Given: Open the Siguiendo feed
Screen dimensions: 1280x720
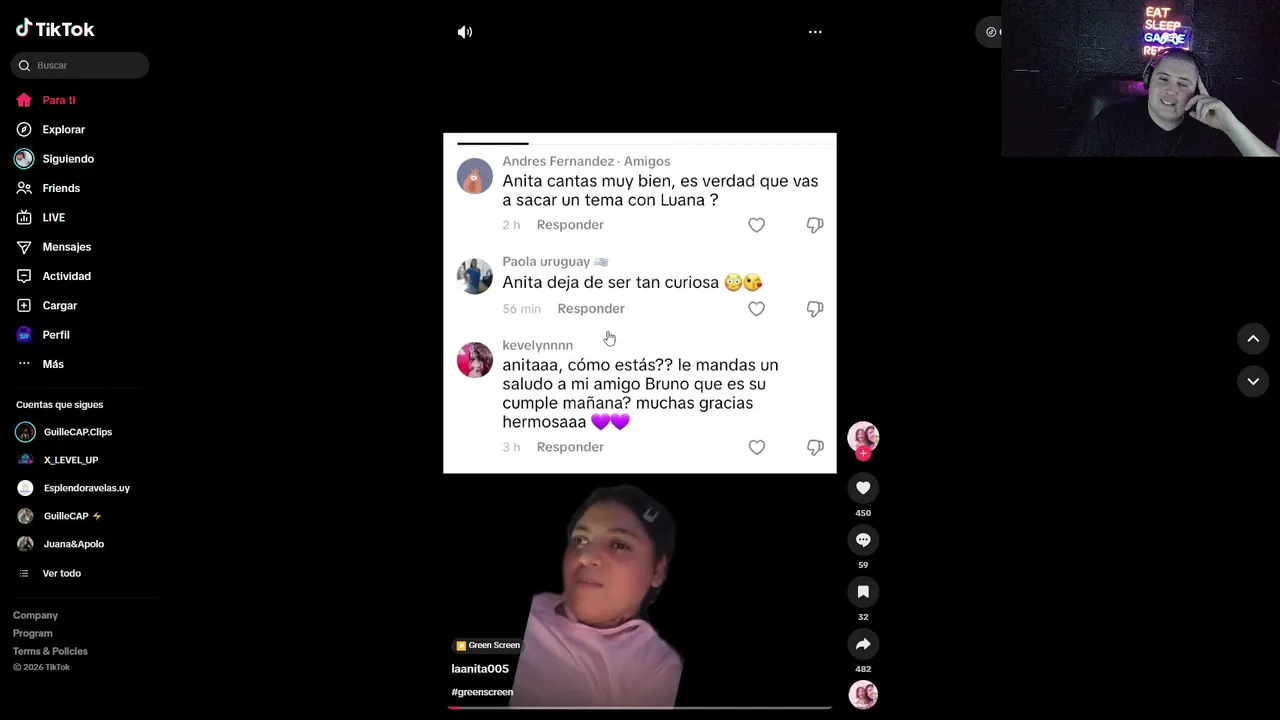Looking at the screenshot, I should [67, 159].
